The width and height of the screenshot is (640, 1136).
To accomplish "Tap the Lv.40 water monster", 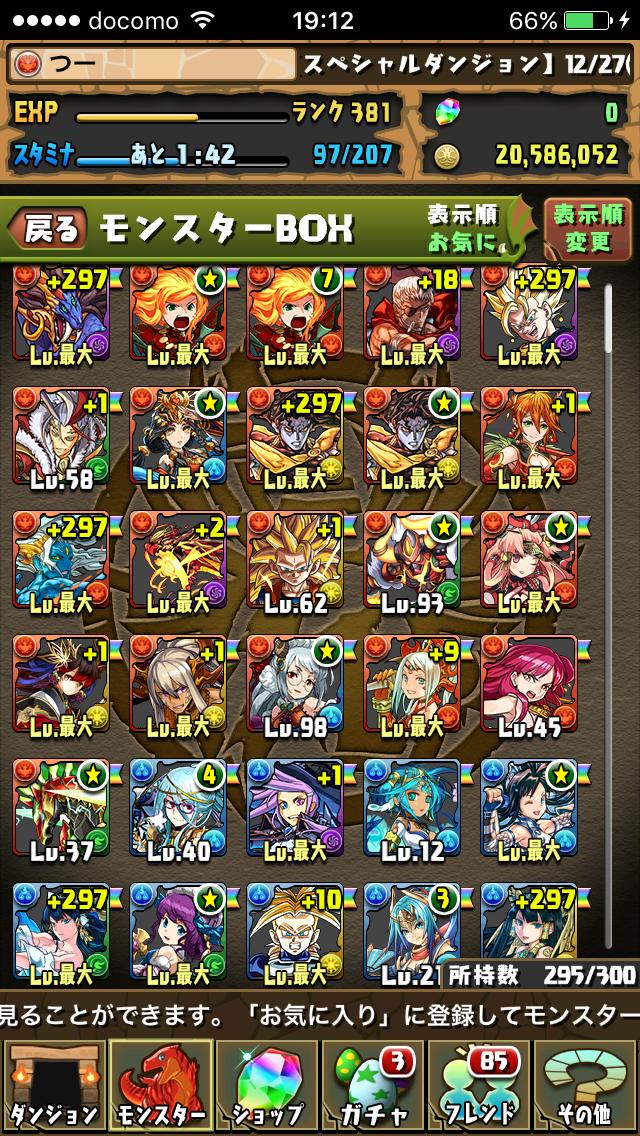I will tap(178, 808).
